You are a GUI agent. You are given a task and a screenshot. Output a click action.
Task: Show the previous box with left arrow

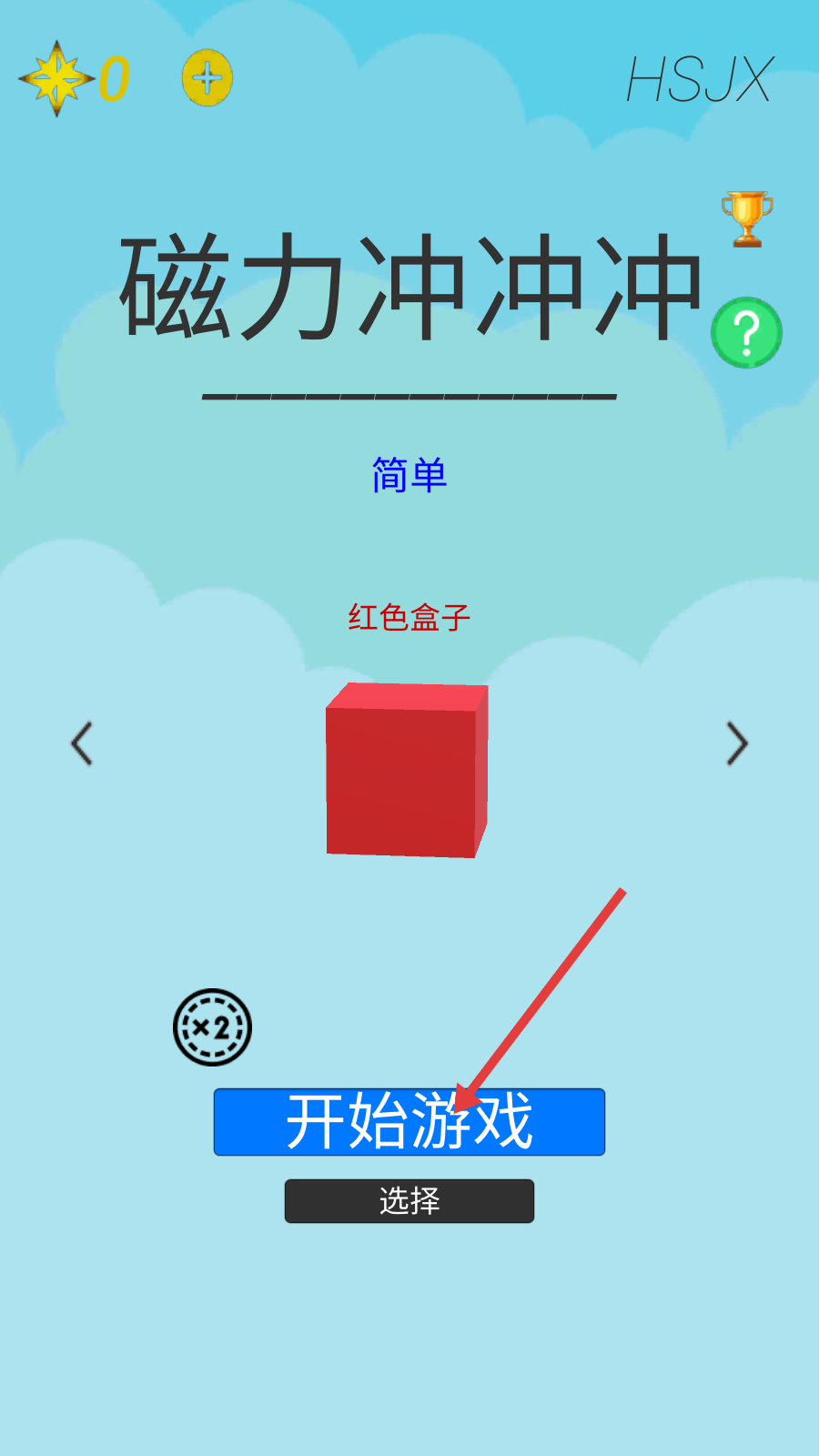(x=82, y=743)
